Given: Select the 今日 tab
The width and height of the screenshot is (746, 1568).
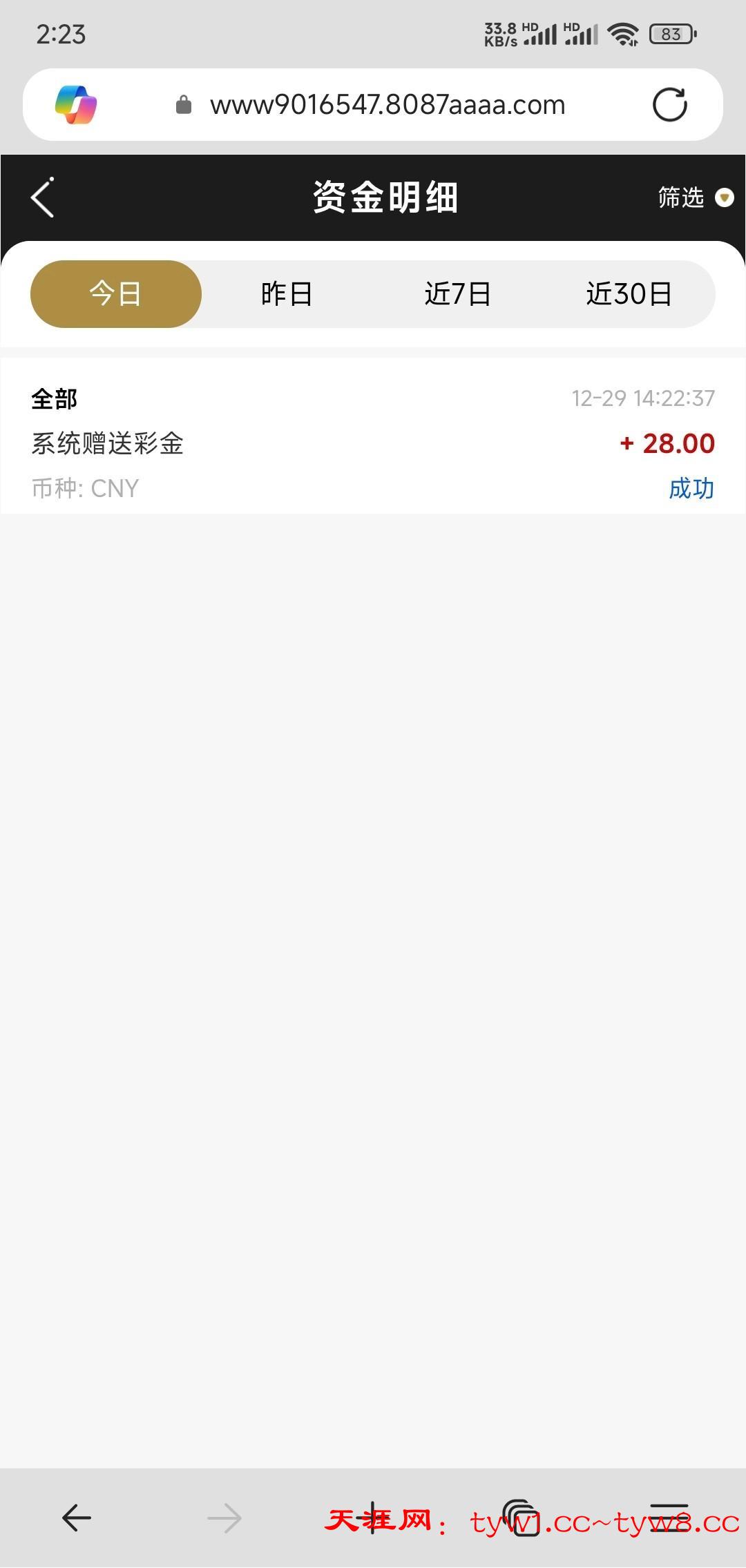Looking at the screenshot, I should [x=116, y=294].
